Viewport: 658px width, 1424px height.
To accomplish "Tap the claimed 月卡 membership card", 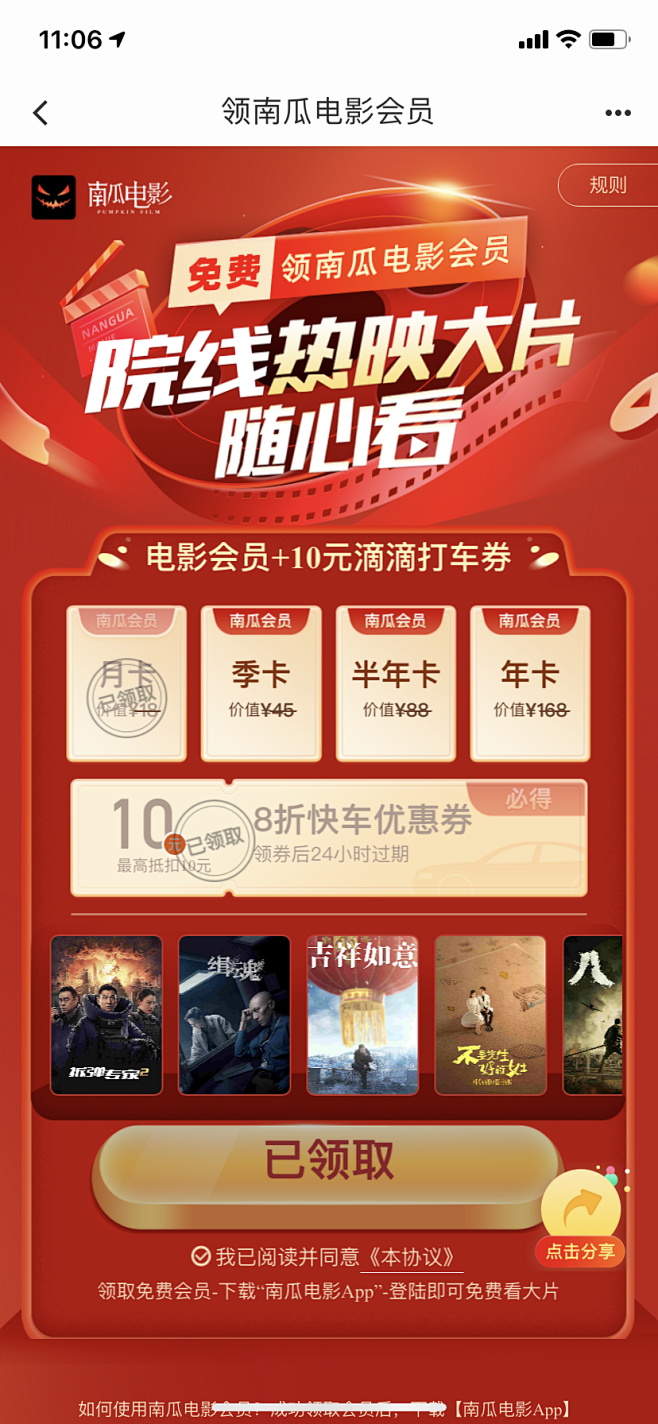I will pos(127,684).
